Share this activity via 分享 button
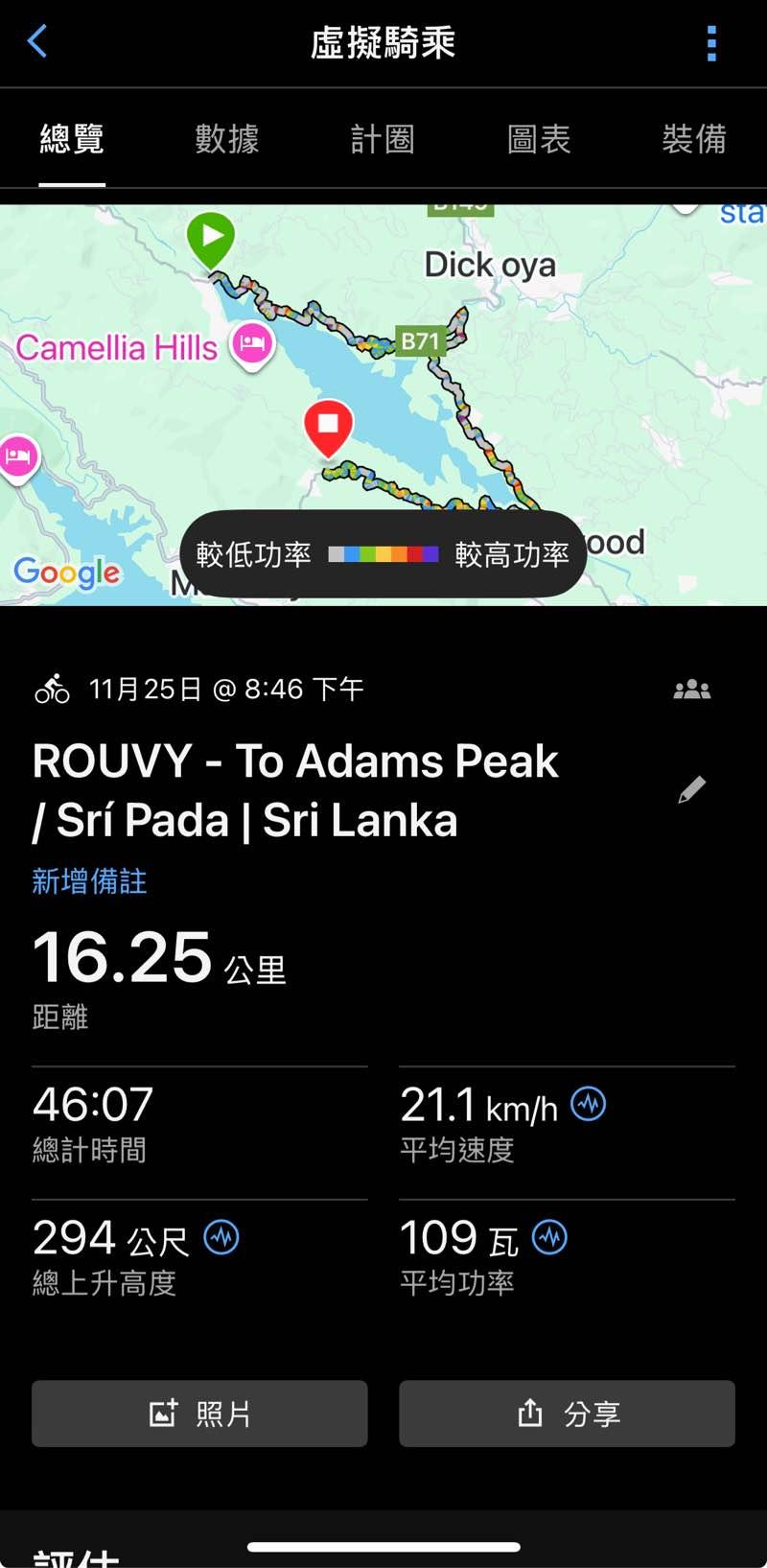This screenshot has height=1568, width=767. (x=567, y=1414)
